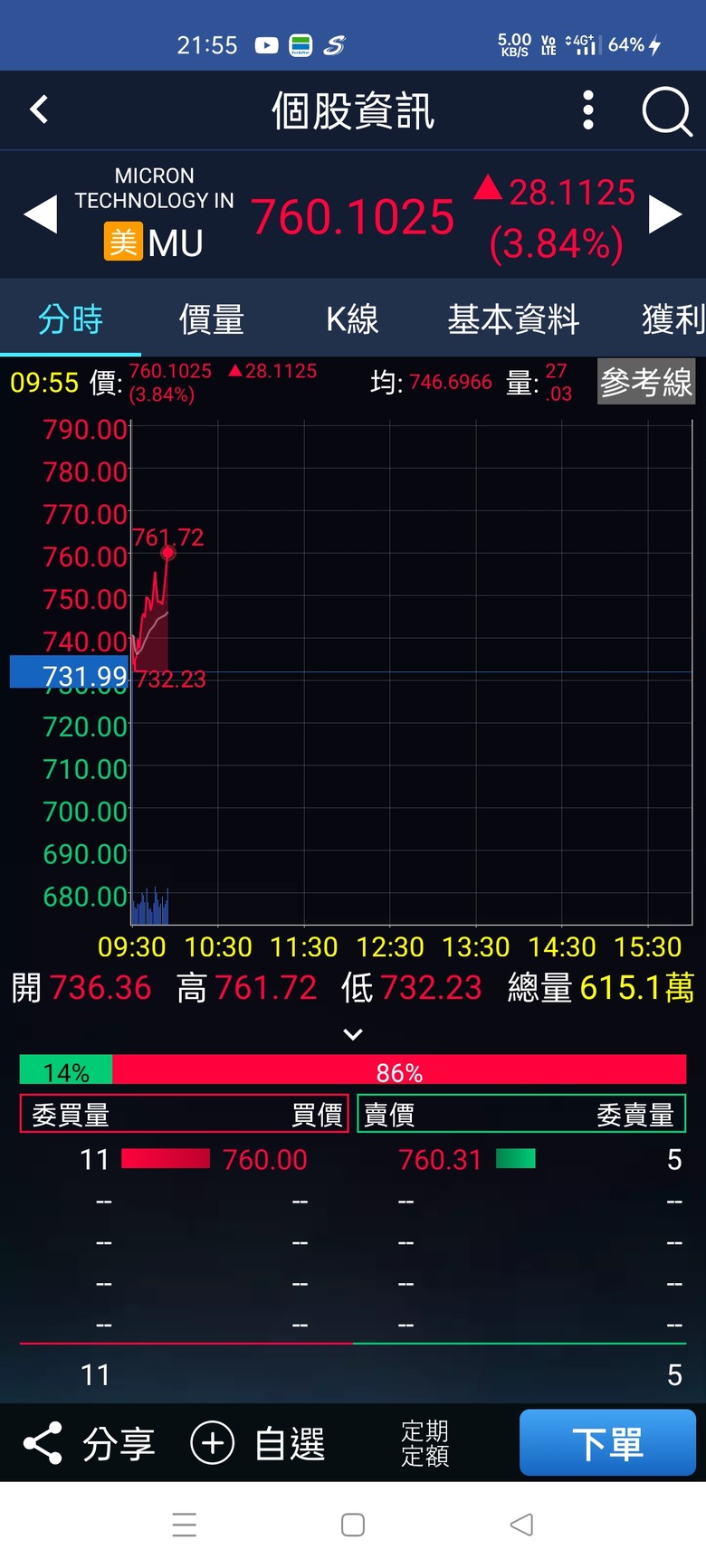Go to the previous stock with left arrow
The height and width of the screenshot is (1568, 706).
[x=40, y=215]
